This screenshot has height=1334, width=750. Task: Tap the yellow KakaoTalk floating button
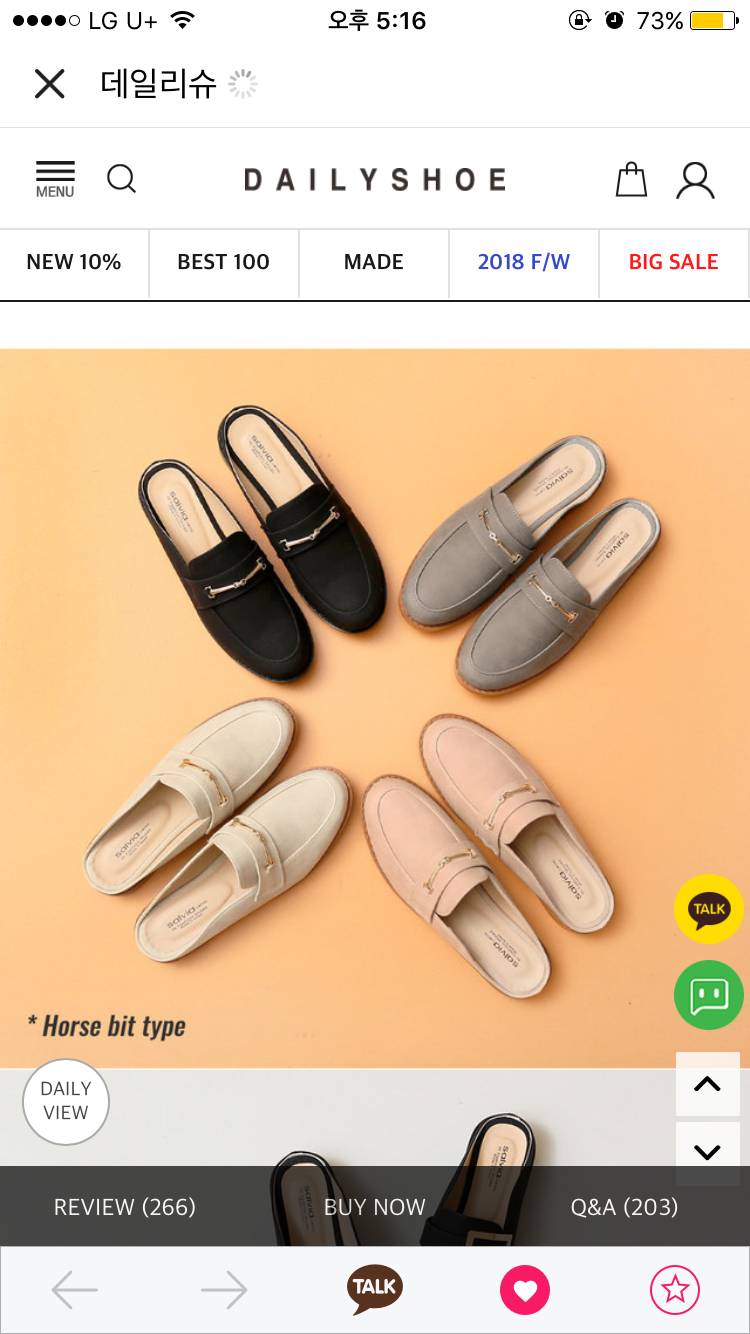[x=708, y=908]
